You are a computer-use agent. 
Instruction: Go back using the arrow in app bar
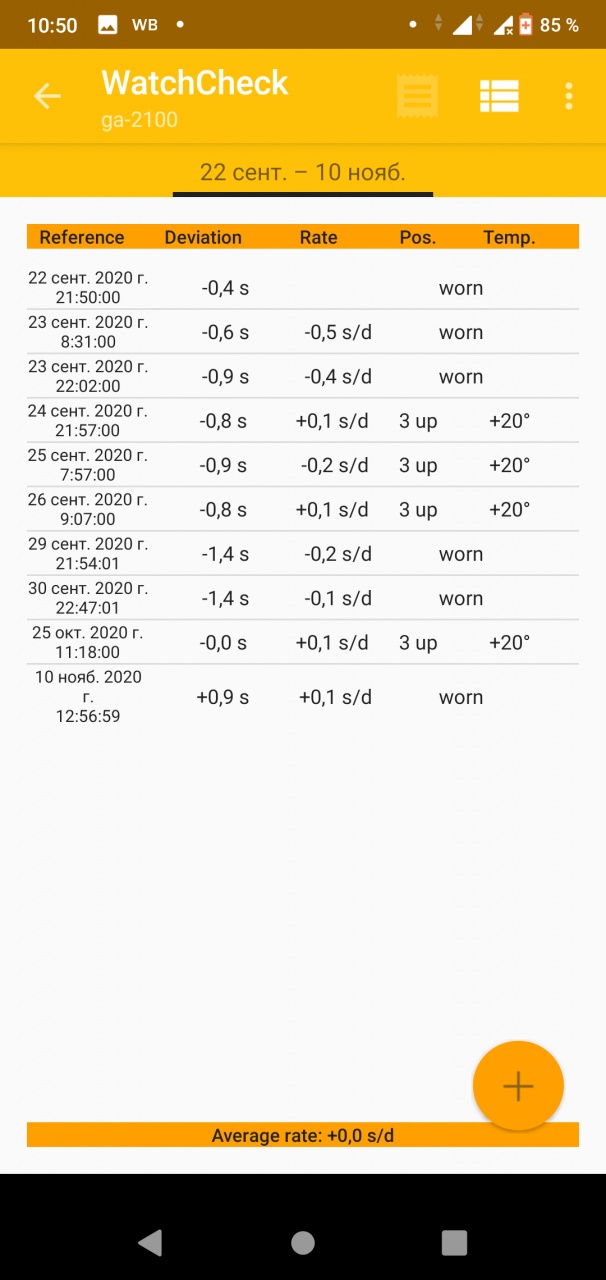(x=47, y=96)
